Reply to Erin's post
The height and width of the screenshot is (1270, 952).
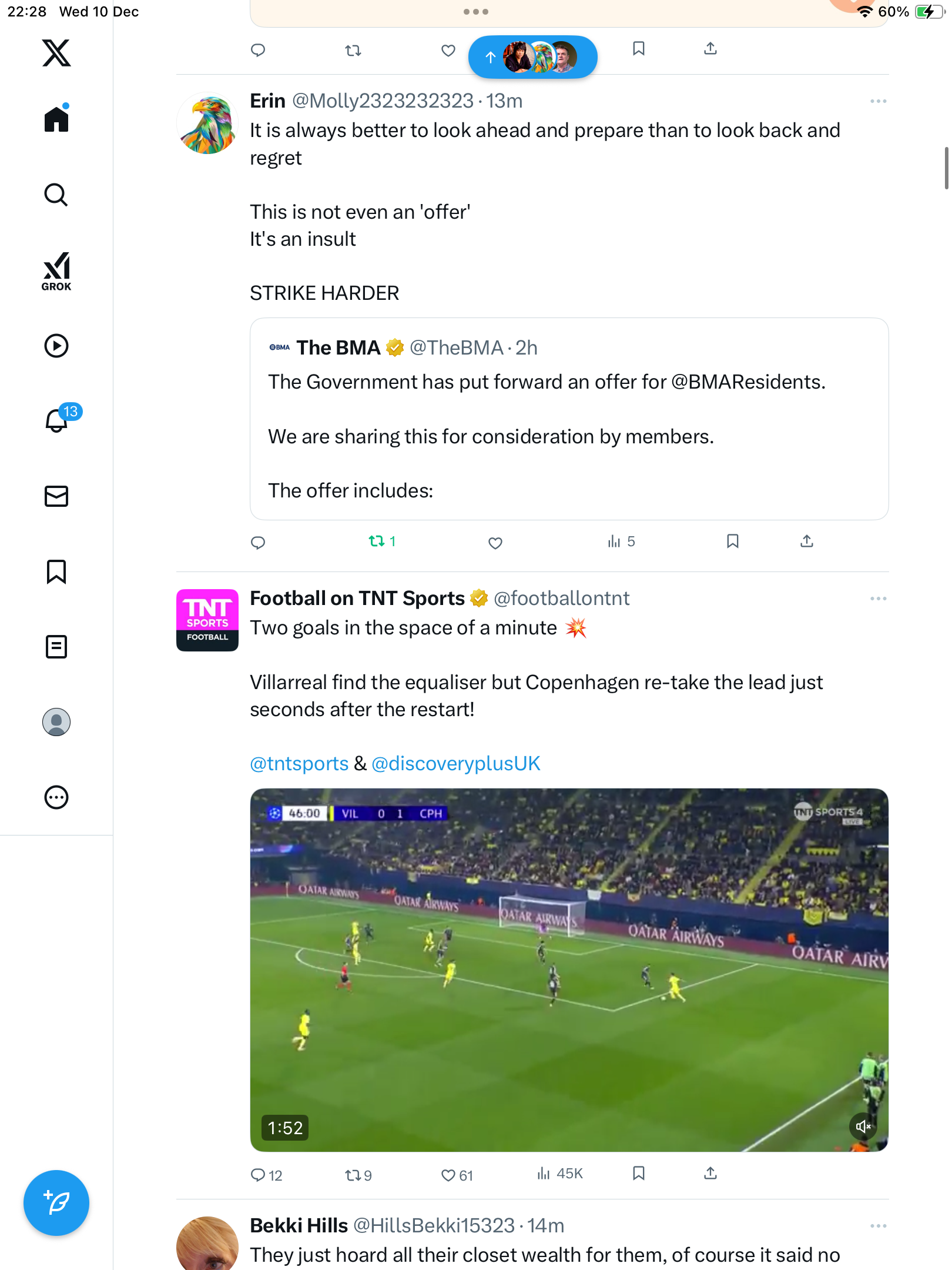click(258, 543)
